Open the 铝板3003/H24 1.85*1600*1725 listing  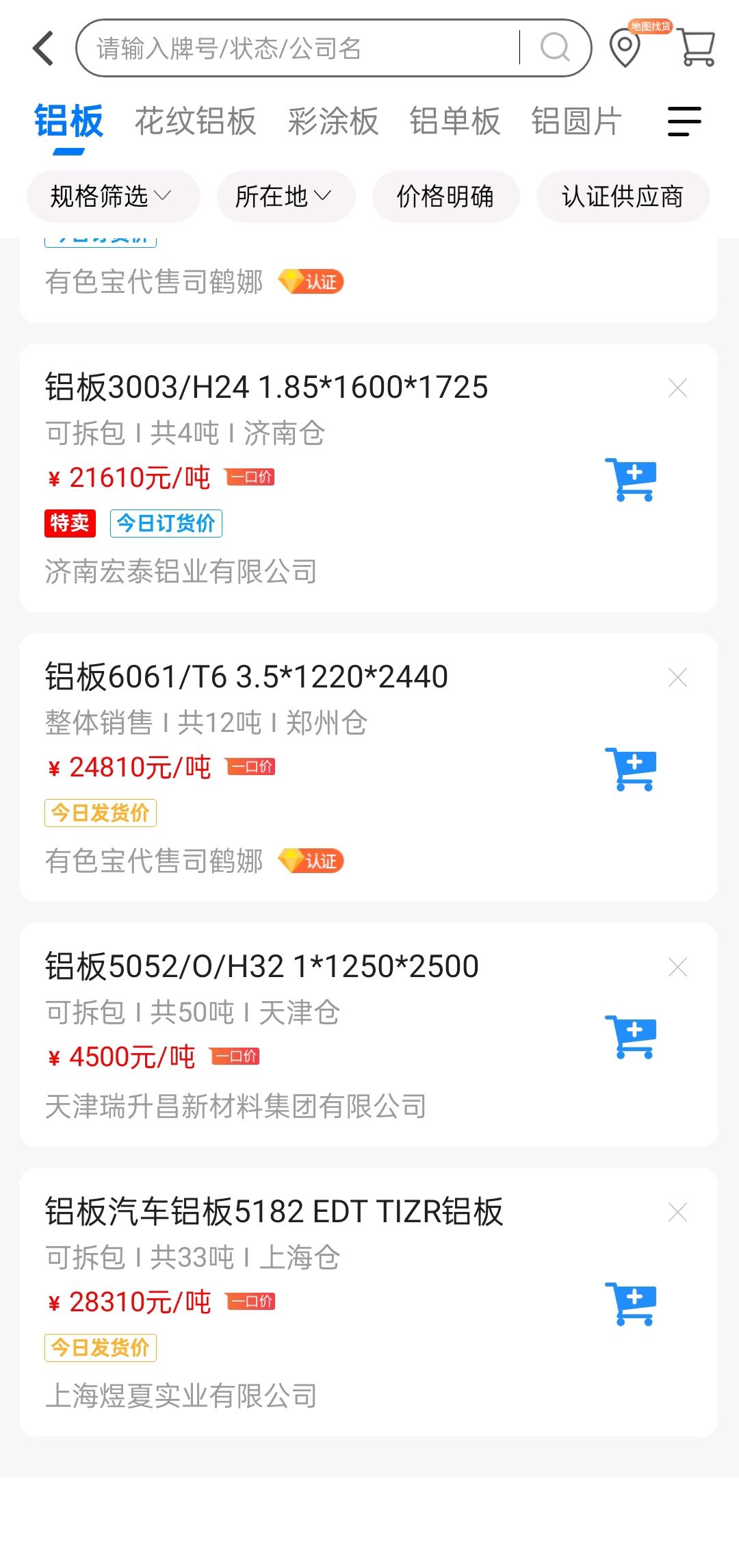click(267, 388)
